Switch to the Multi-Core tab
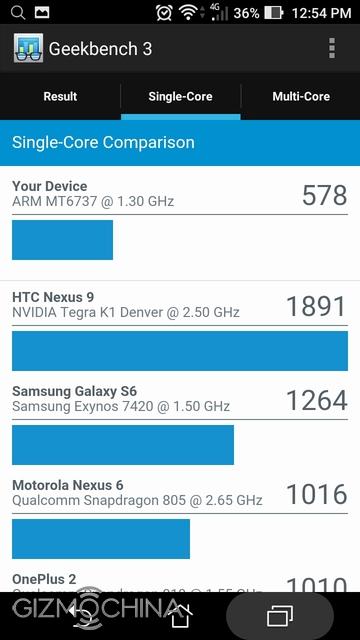This screenshot has width=360, height=640. pos(301,97)
